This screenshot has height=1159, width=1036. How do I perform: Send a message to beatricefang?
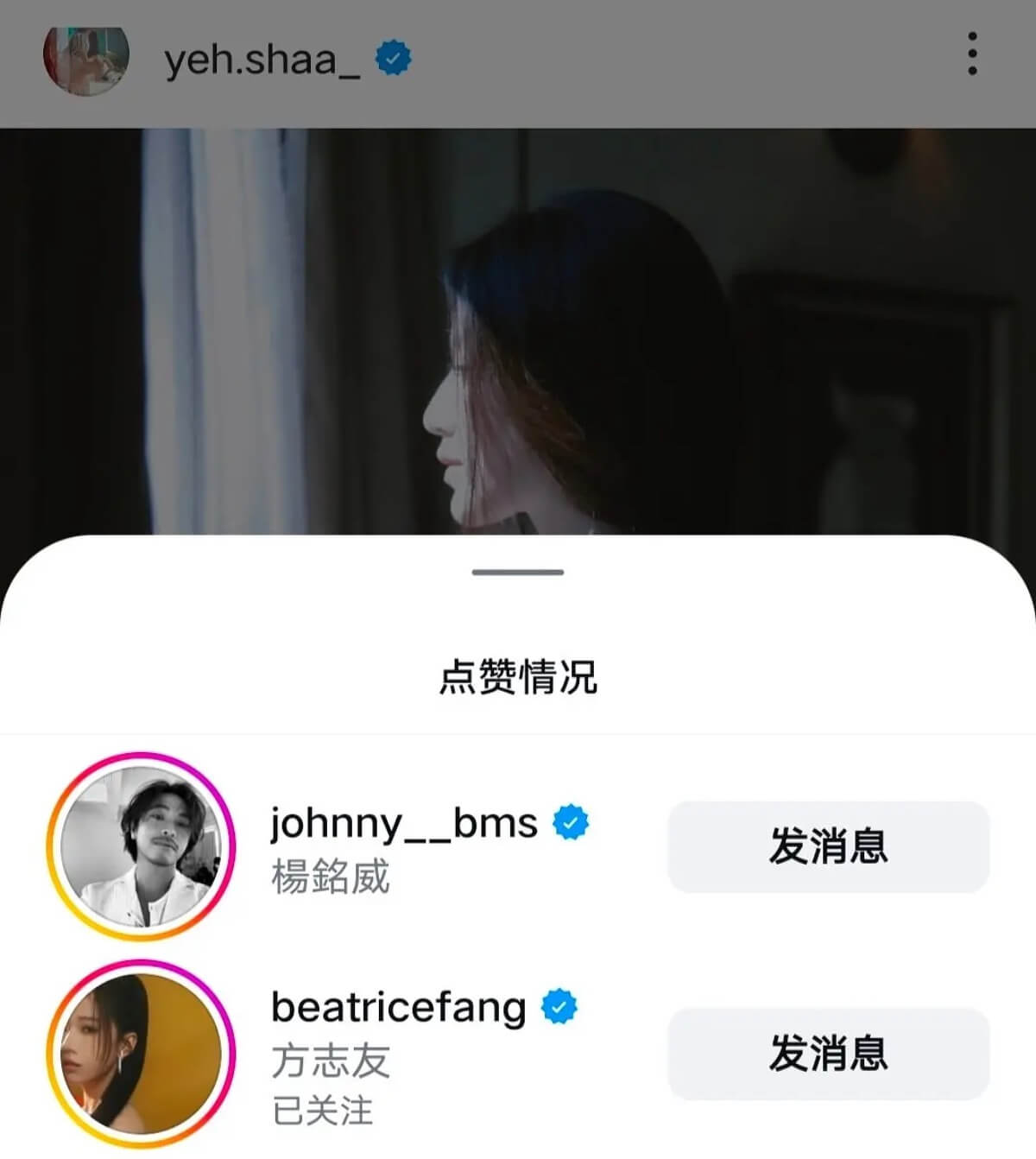coord(827,1054)
